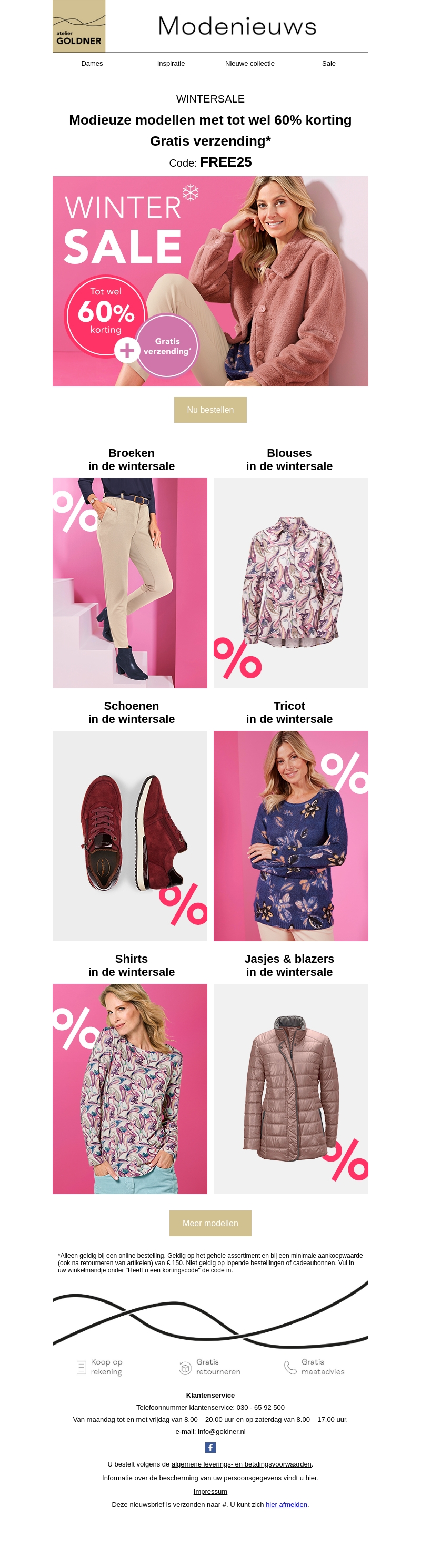Open the Winter Sale hero banner

point(210,281)
